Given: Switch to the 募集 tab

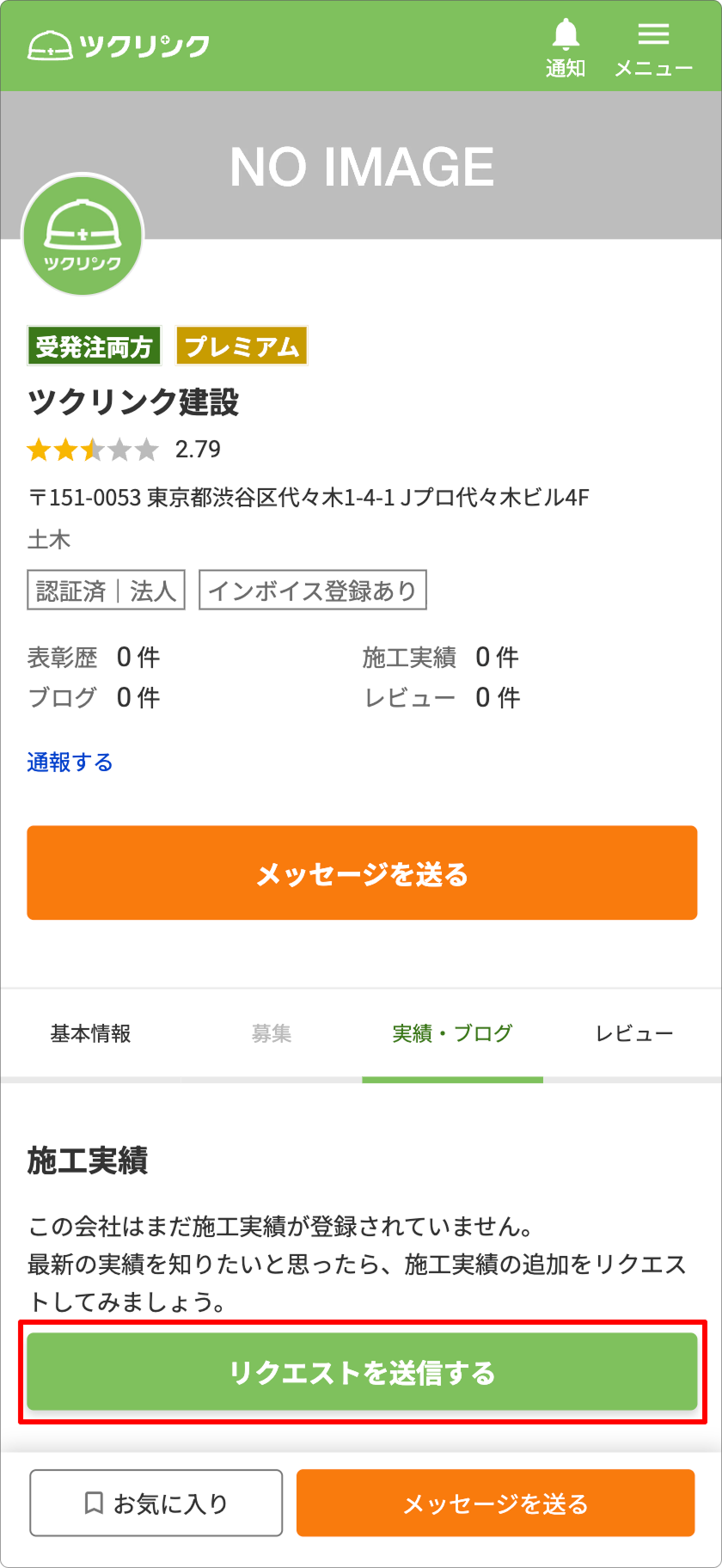Looking at the screenshot, I should point(272,1033).
